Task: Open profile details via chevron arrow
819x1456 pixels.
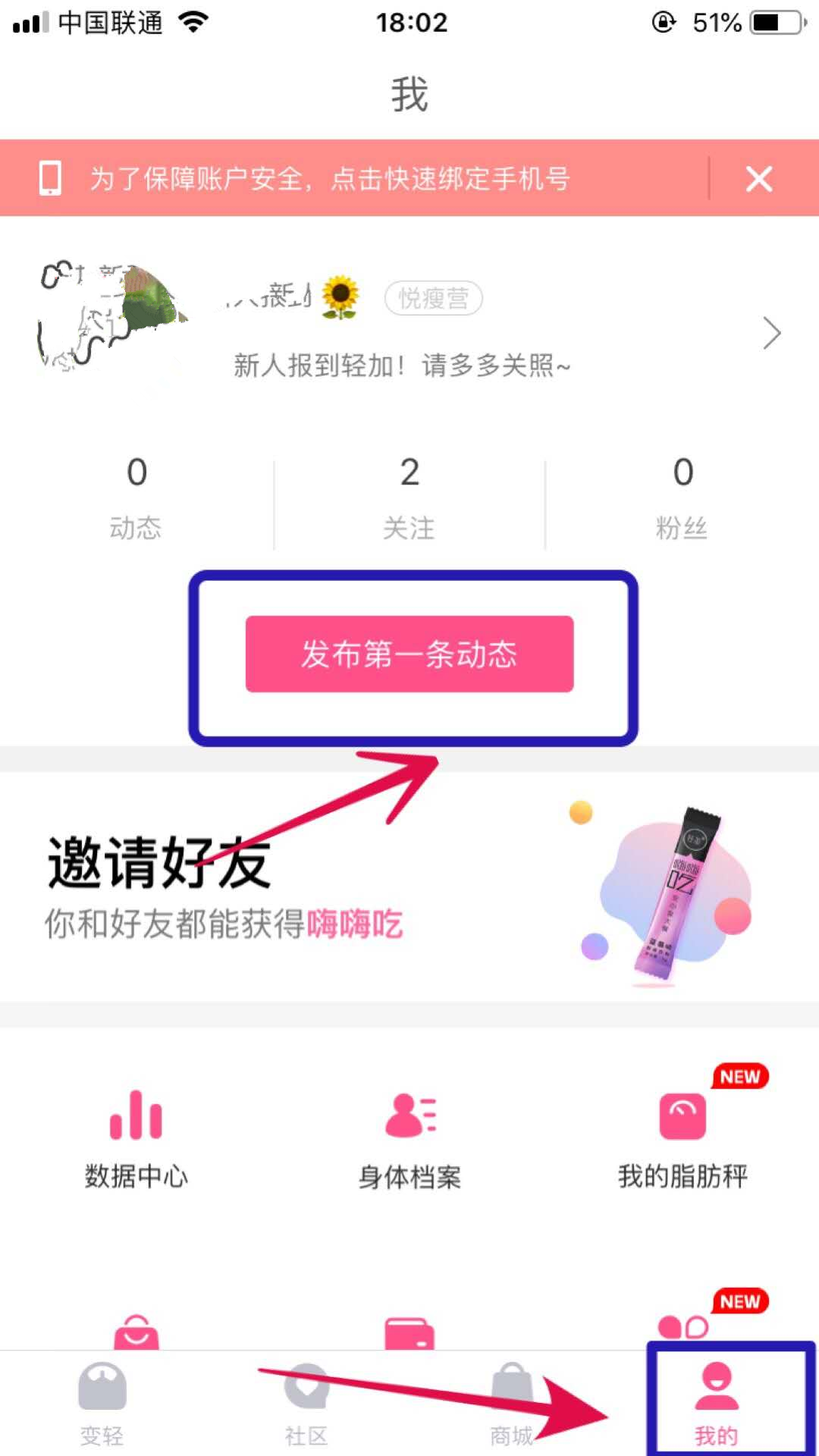Action: [x=771, y=333]
